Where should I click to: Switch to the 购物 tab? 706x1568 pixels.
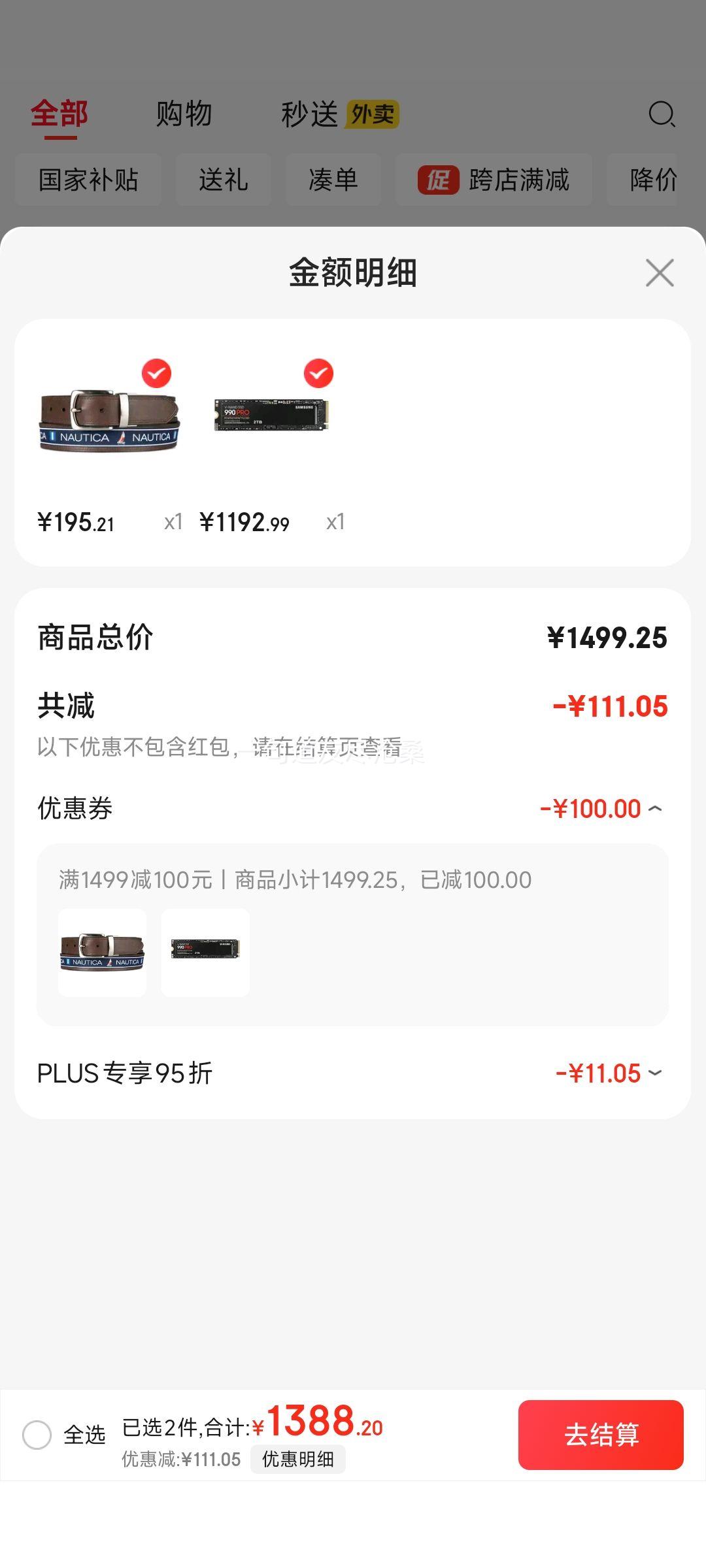[x=184, y=114]
